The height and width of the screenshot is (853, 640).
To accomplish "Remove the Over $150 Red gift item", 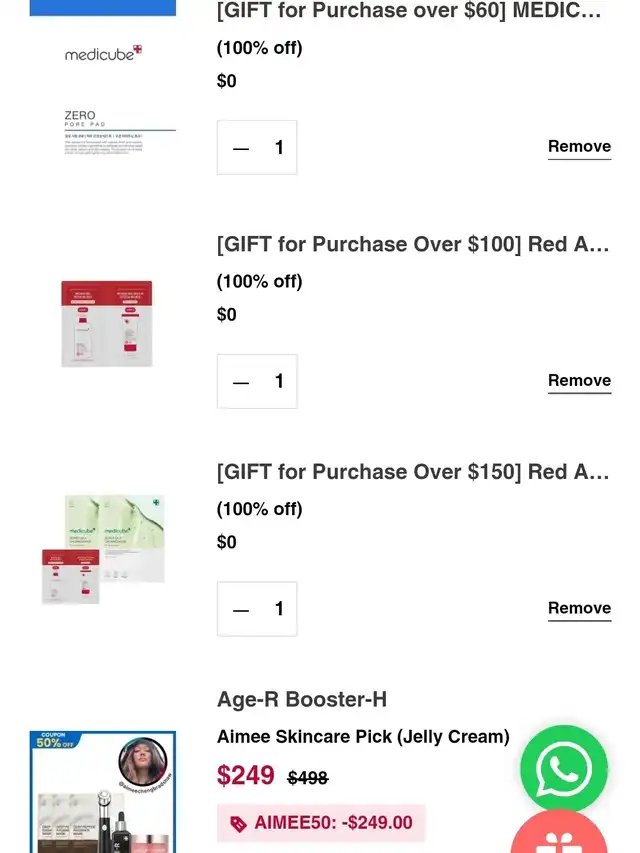I will point(579,609).
